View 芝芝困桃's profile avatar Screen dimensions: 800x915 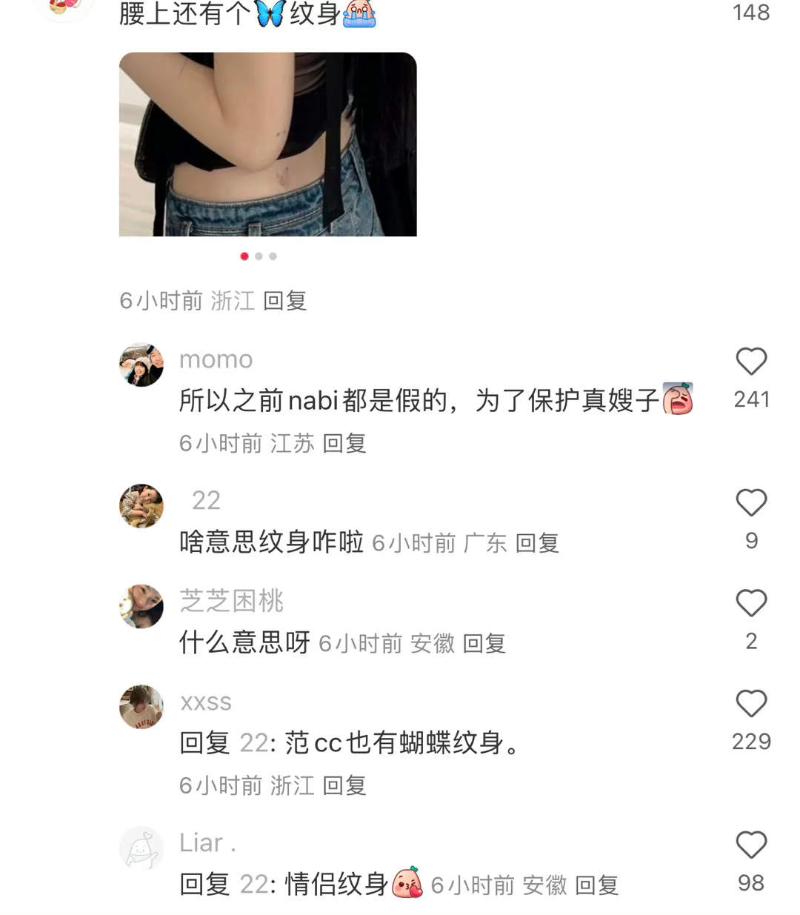[x=141, y=606]
